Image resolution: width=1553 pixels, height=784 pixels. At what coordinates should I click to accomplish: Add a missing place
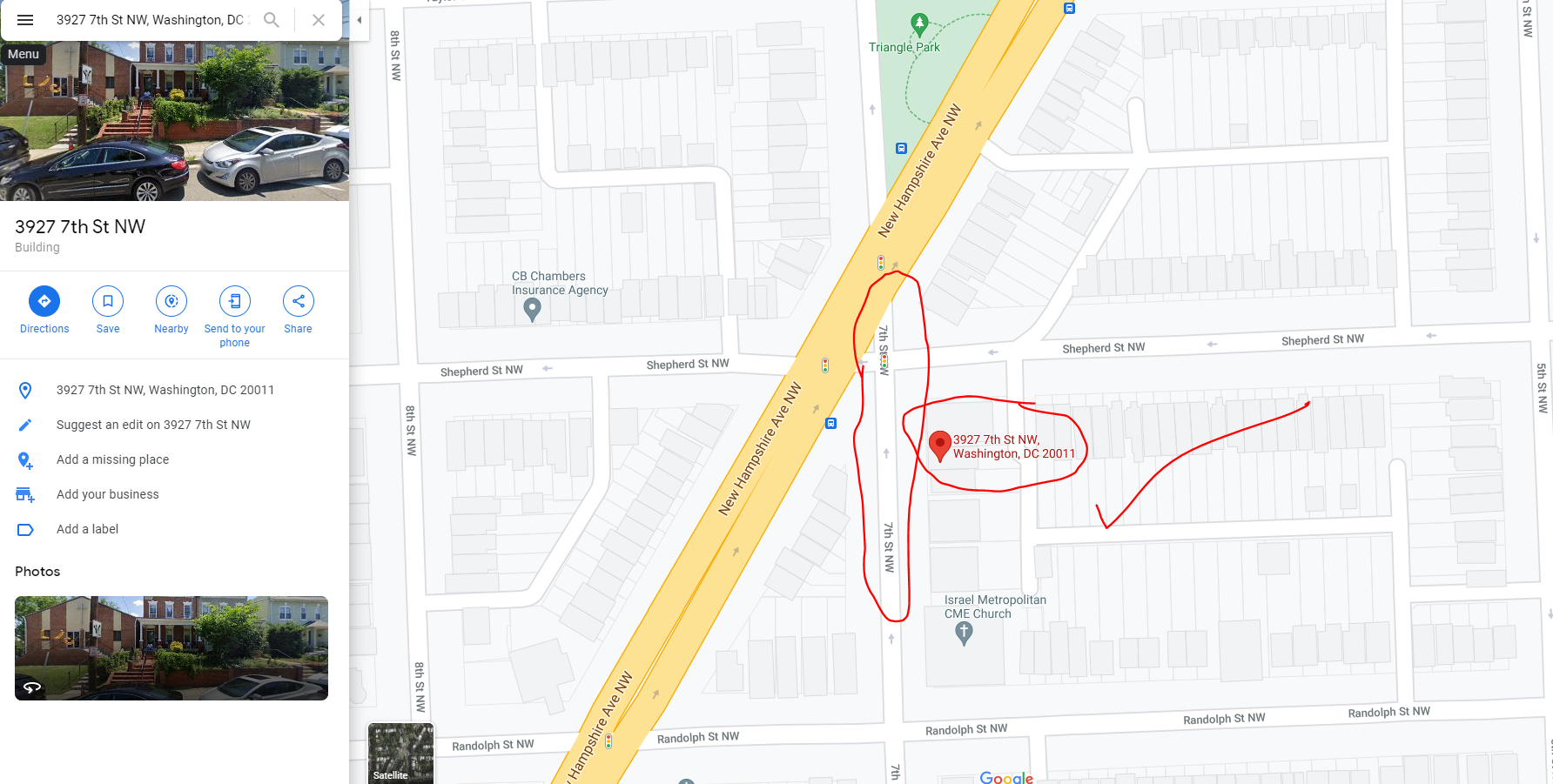[x=112, y=459]
